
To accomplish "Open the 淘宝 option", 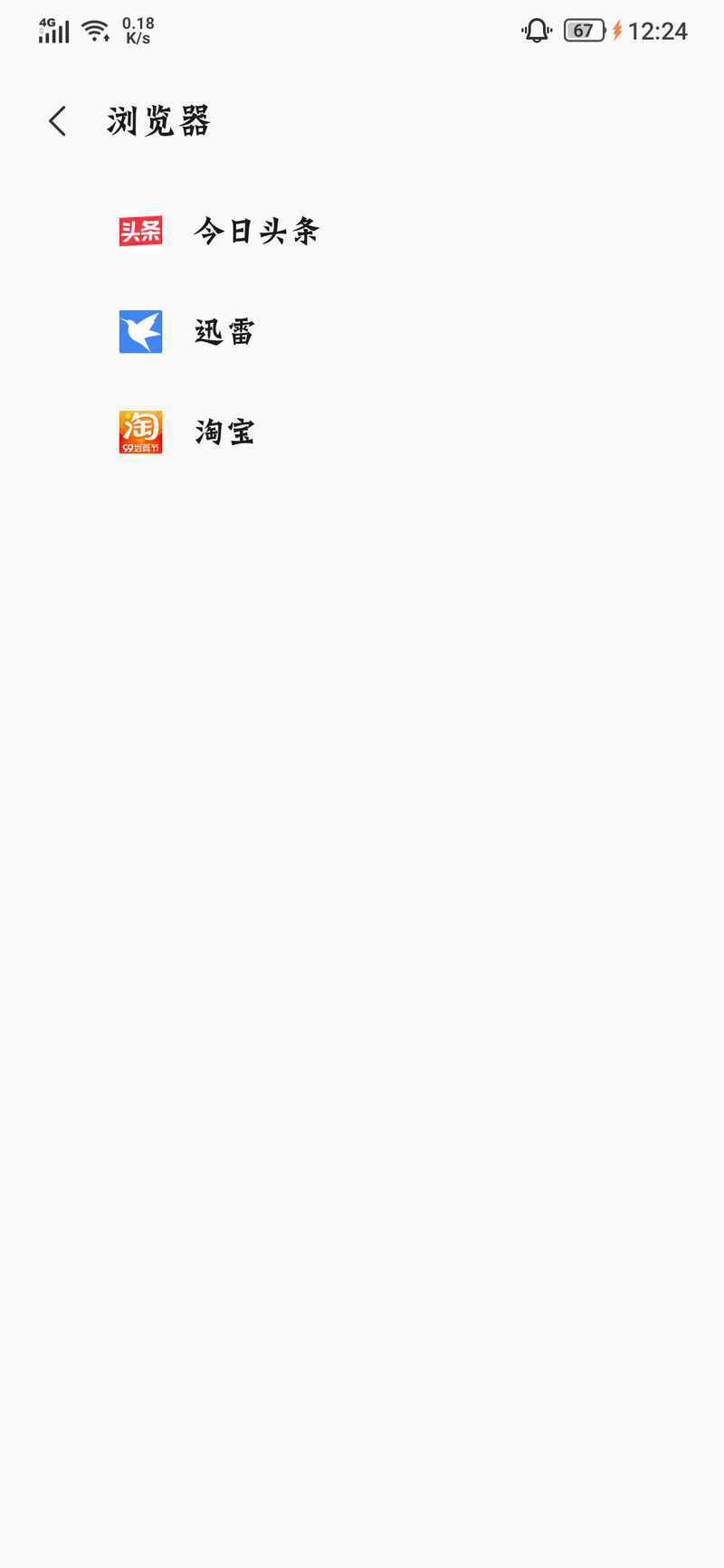I will pyautogui.click(x=362, y=432).
